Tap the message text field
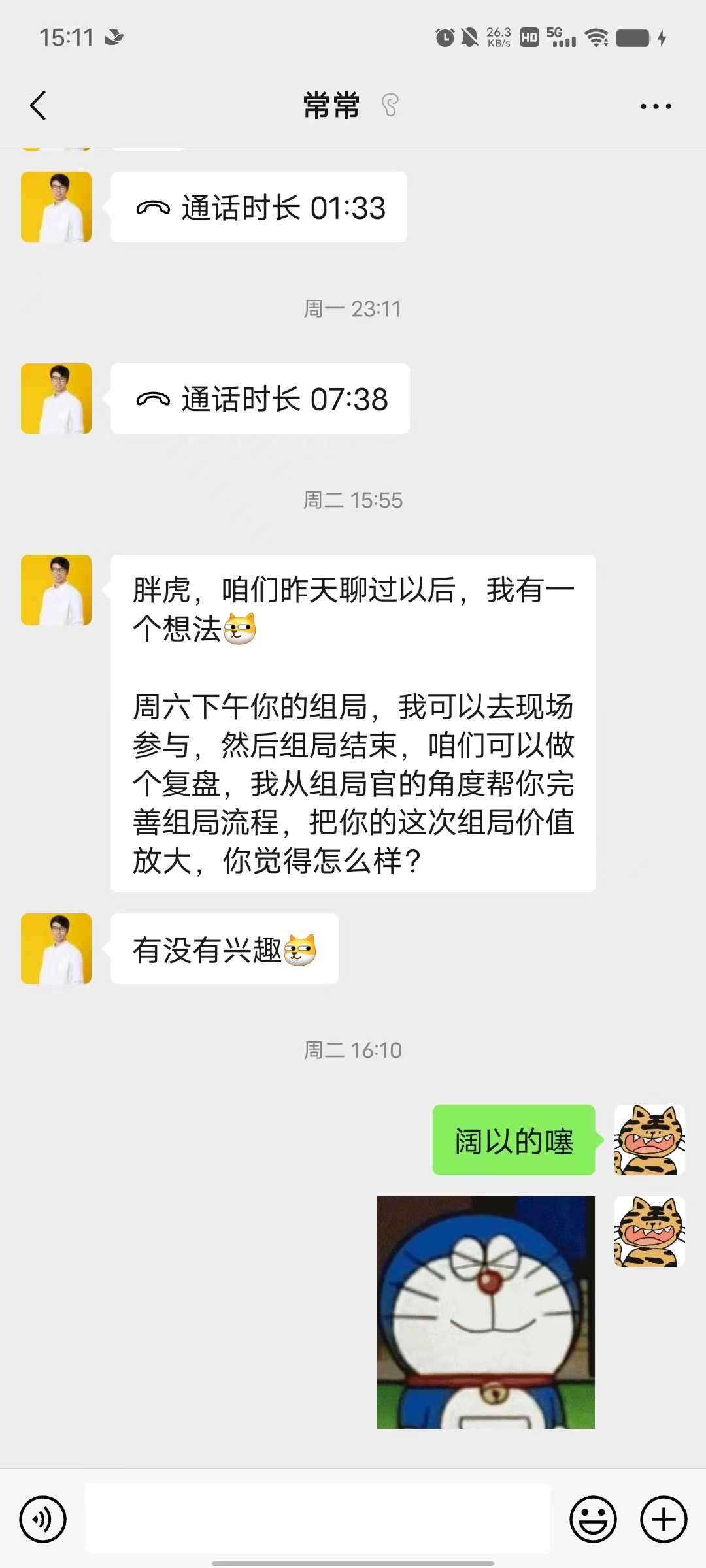Viewport: 706px width, 1568px height. tap(317, 1518)
